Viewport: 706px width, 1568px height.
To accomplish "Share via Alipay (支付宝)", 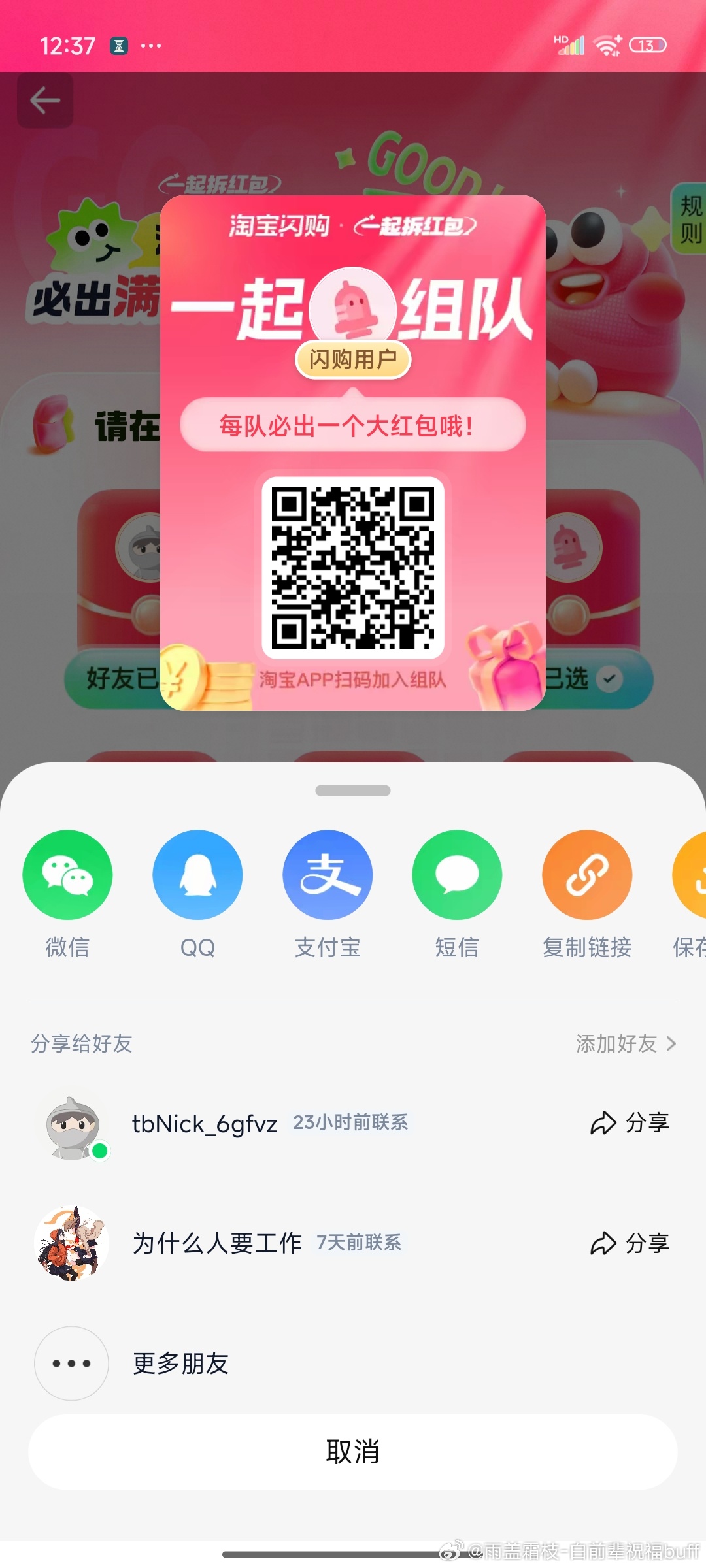I will [x=328, y=875].
